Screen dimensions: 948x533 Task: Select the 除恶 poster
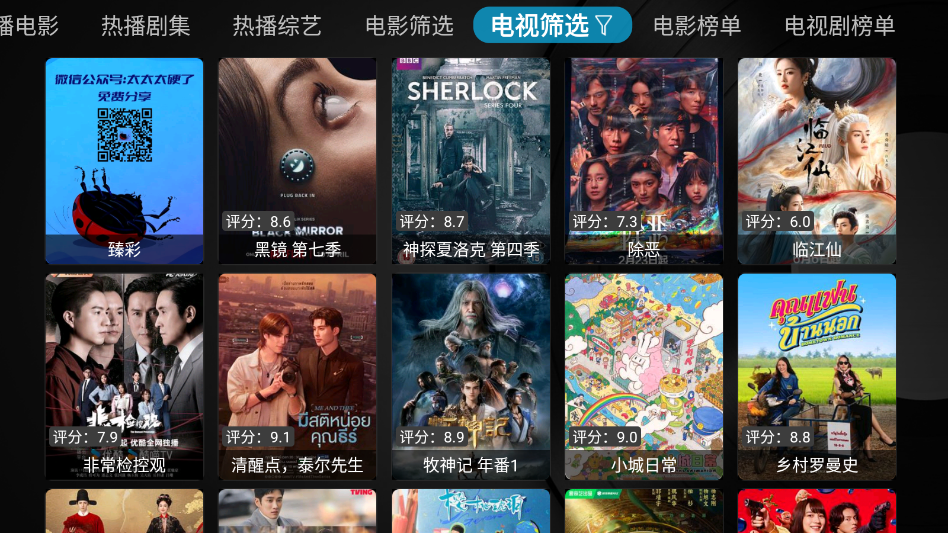tap(643, 160)
